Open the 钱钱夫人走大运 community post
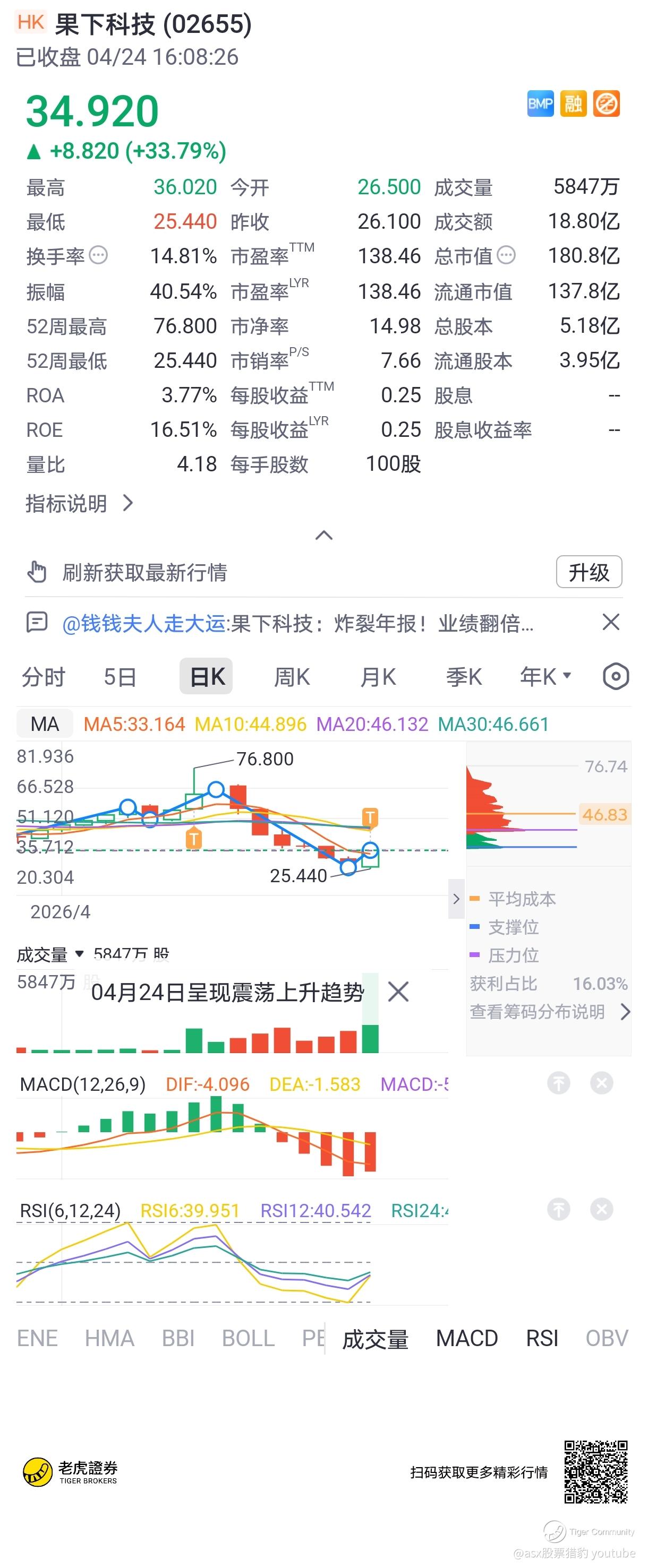The image size is (648, 1568). 297,623
